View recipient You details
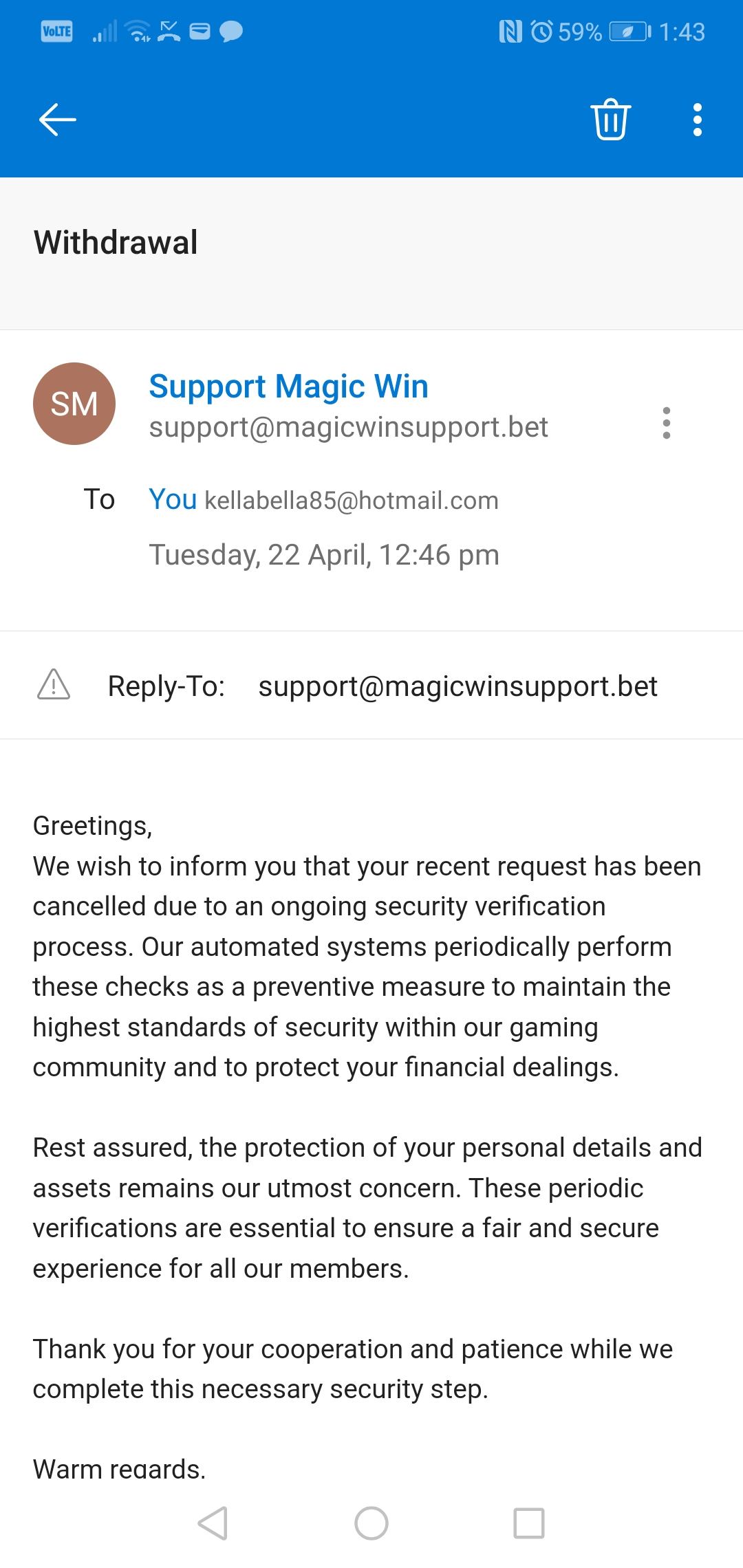743x1568 pixels. tap(173, 499)
